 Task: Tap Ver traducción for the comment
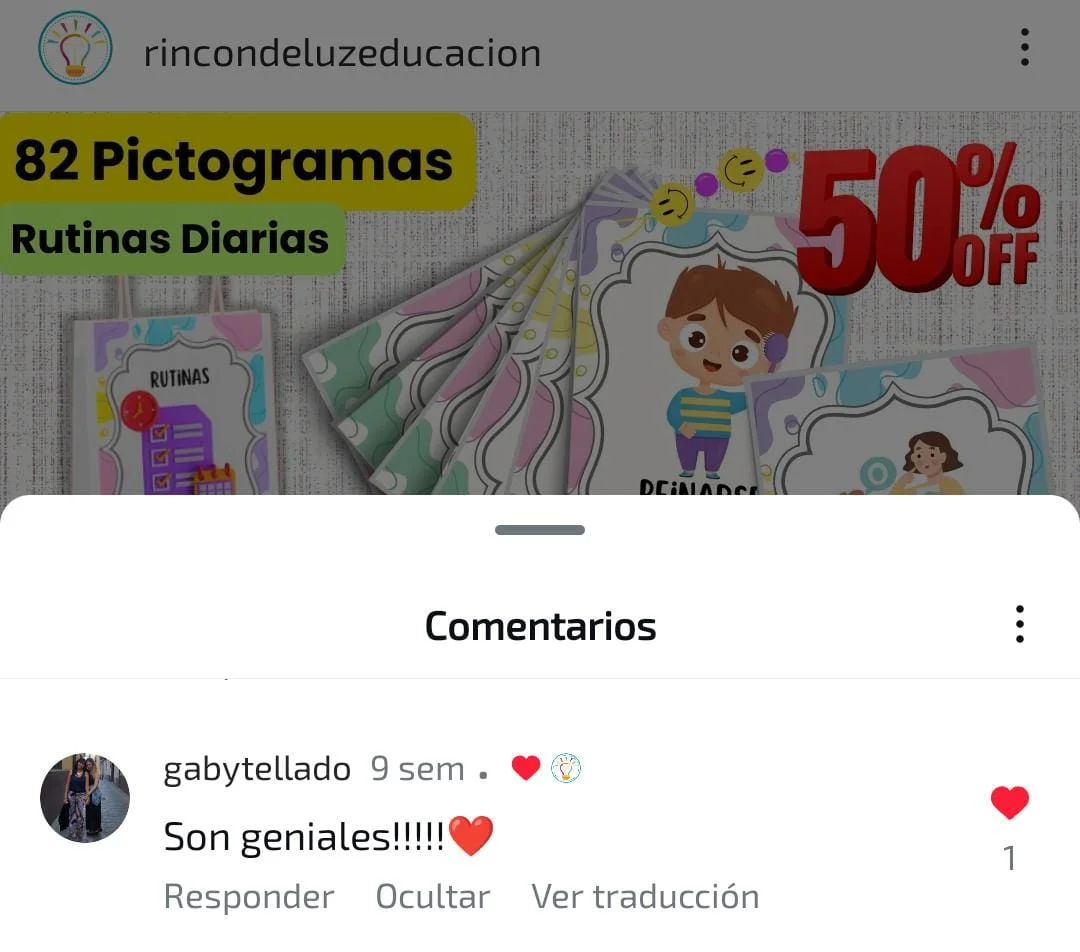[645, 897]
